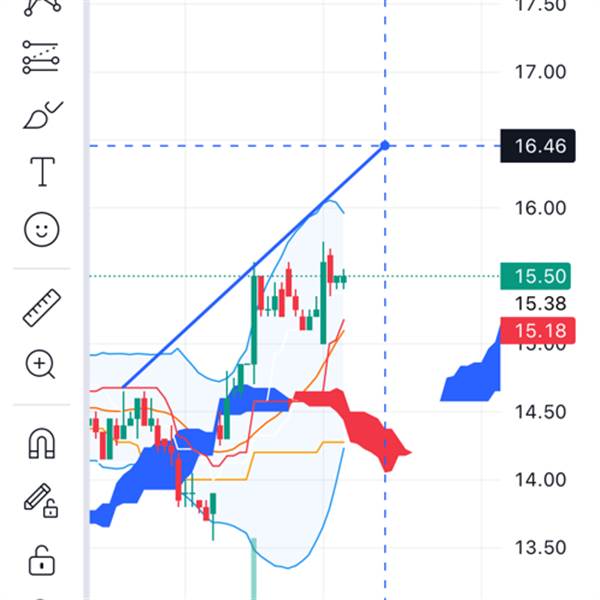Activate the ruler measure tool
Screen dimensions: 600x600
pos(41,308)
